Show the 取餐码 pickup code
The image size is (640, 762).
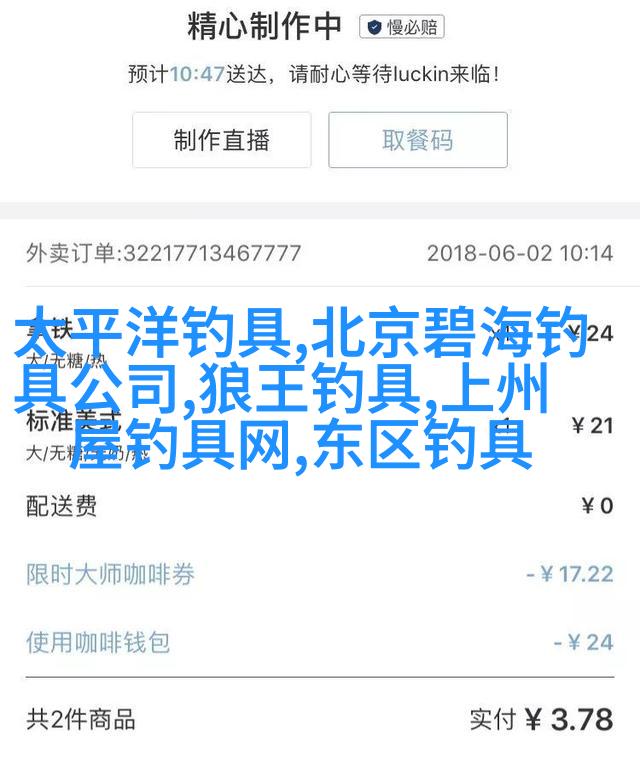tap(417, 140)
